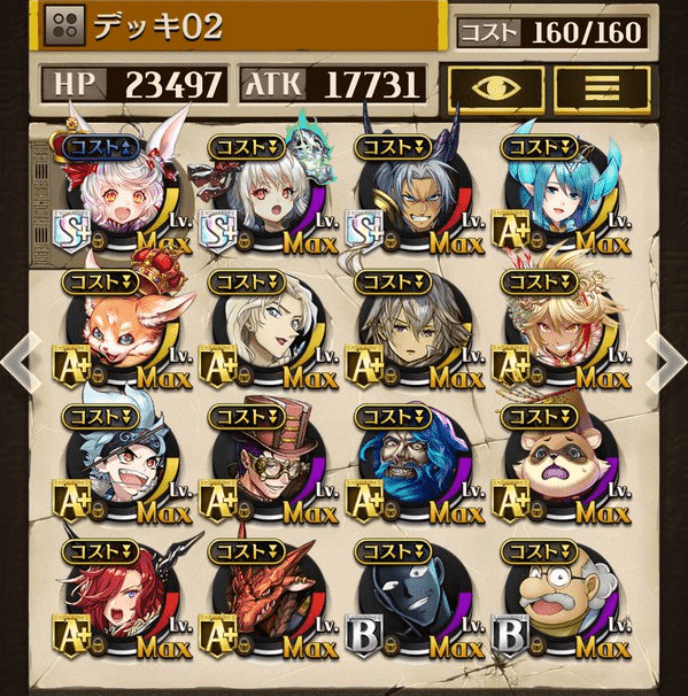The image size is (688, 696).
Task: Go to the next deck arrow
Action: pos(668,362)
